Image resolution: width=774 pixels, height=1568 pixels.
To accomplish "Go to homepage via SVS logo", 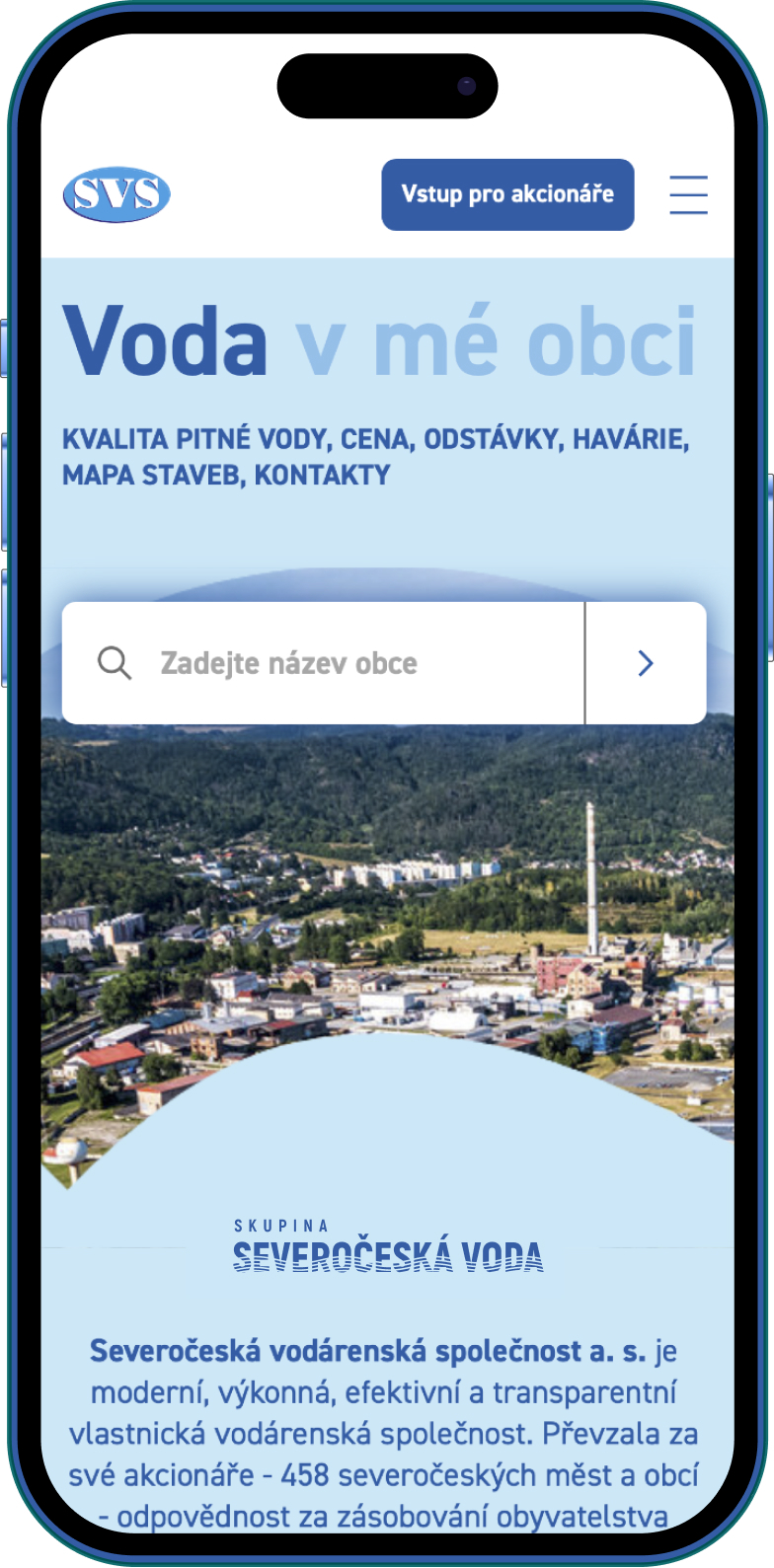I will tap(116, 194).
